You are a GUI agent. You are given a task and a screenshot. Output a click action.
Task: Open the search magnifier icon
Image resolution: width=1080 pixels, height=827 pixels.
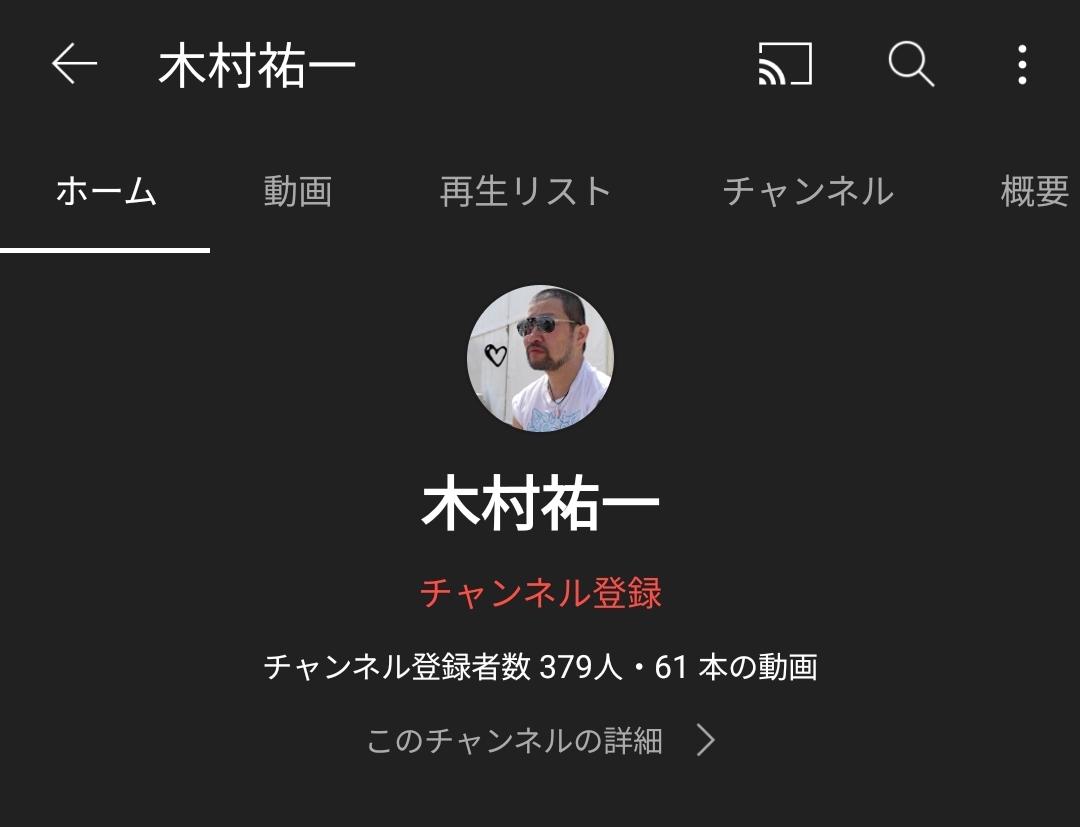[910, 65]
